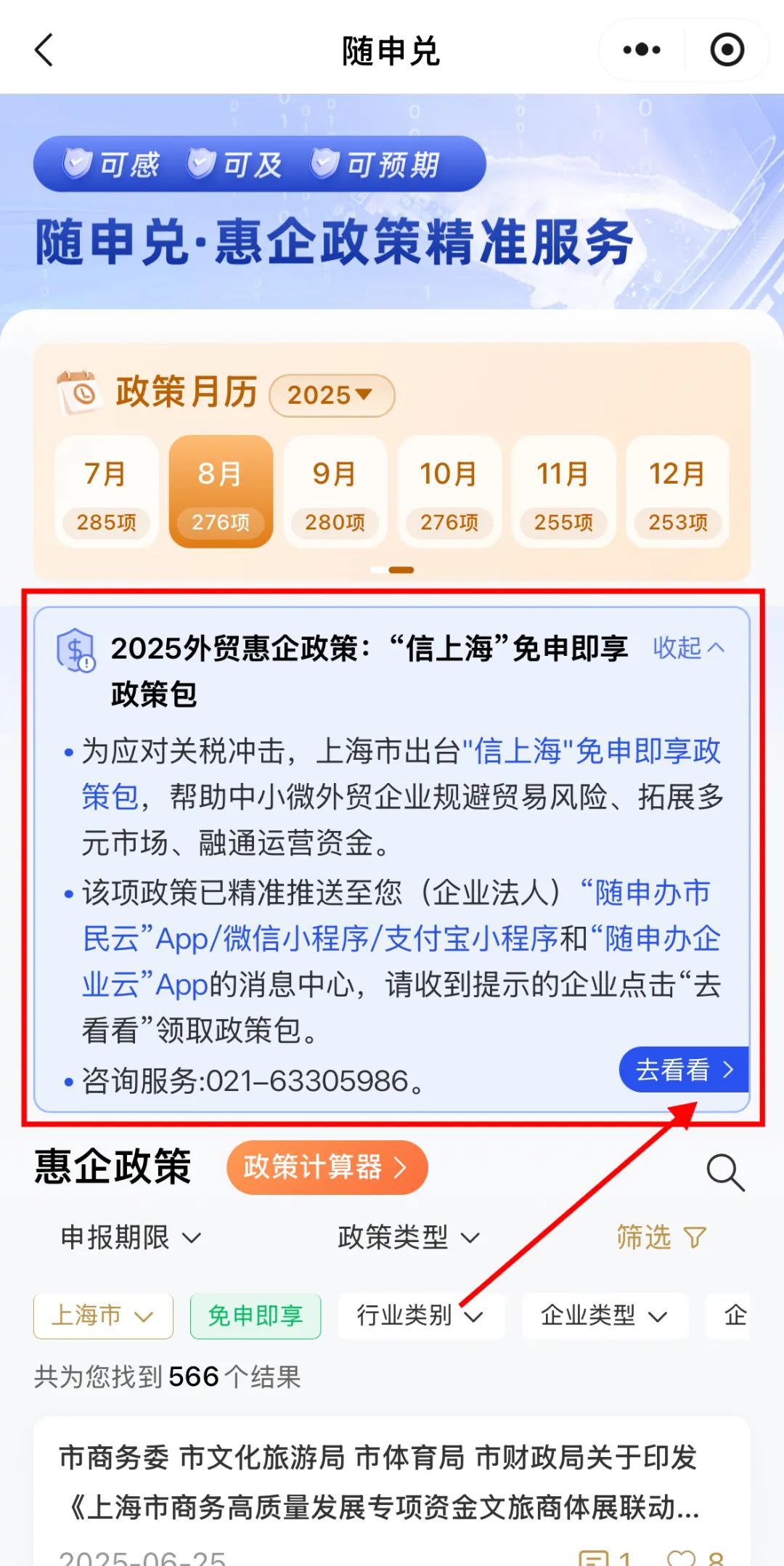Go back using the top-left arrow

(x=44, y=50)
